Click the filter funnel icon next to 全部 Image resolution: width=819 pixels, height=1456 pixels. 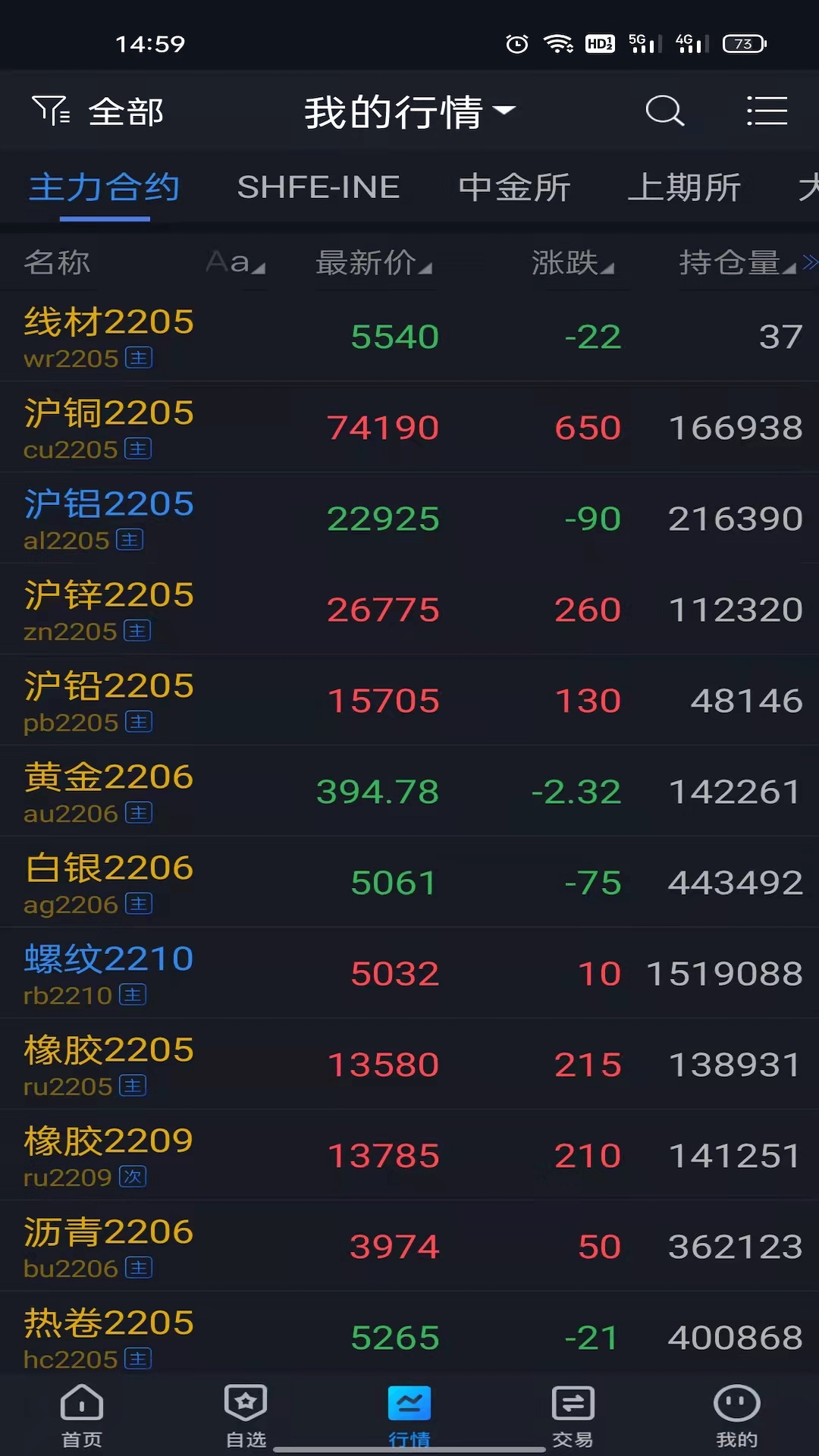click(x=51, y=111)
